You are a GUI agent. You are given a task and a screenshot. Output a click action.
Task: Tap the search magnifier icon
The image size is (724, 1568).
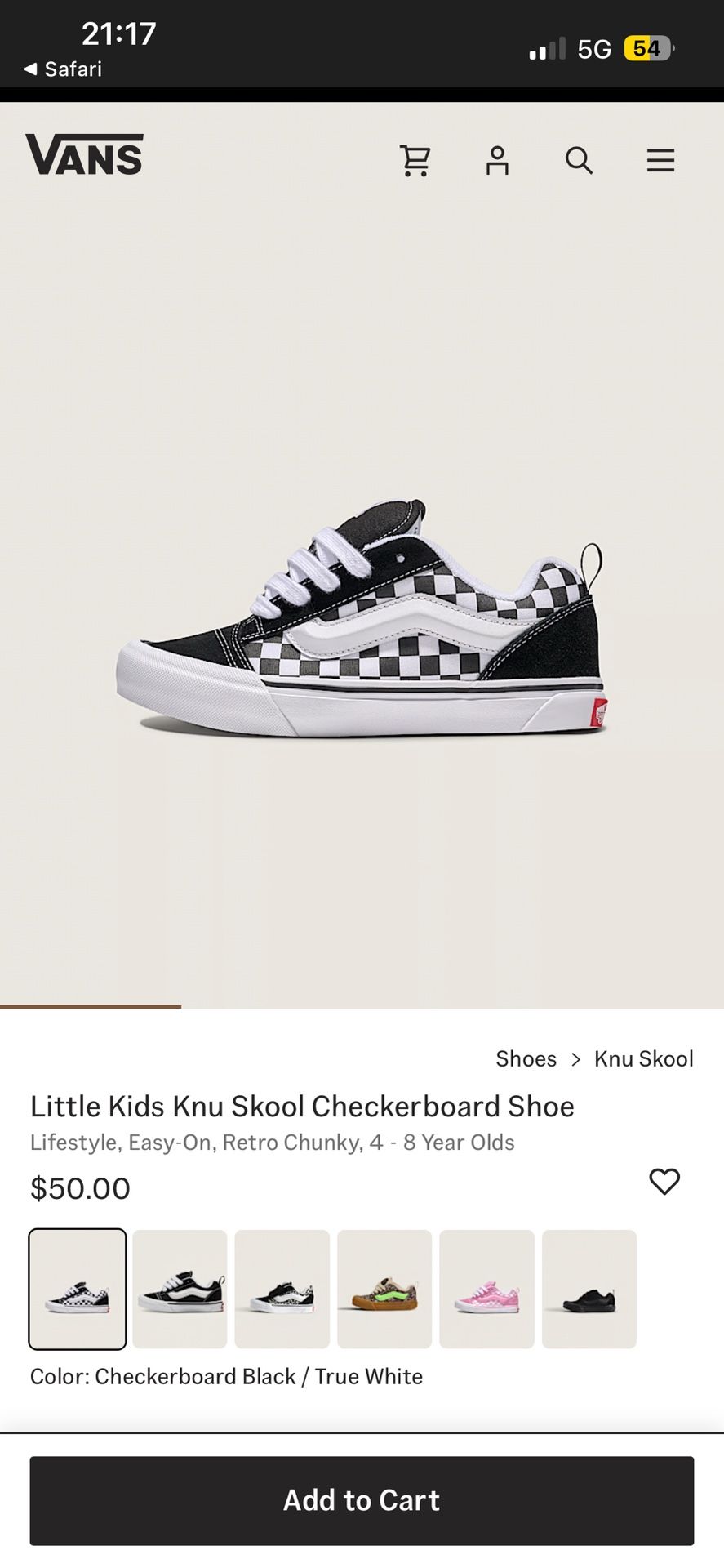[579, 160]
